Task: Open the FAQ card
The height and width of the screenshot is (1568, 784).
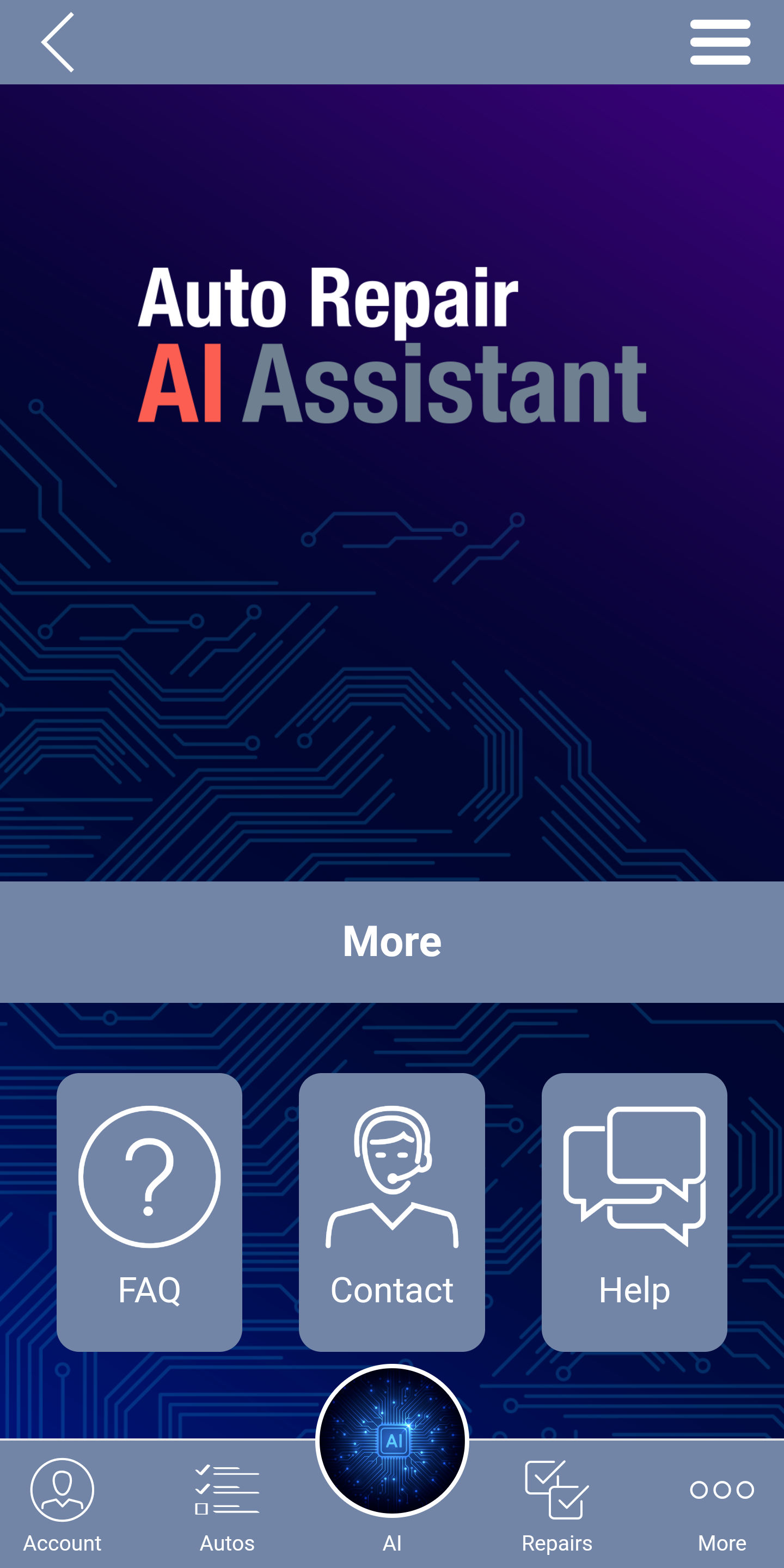Action: coord(149,1211)
